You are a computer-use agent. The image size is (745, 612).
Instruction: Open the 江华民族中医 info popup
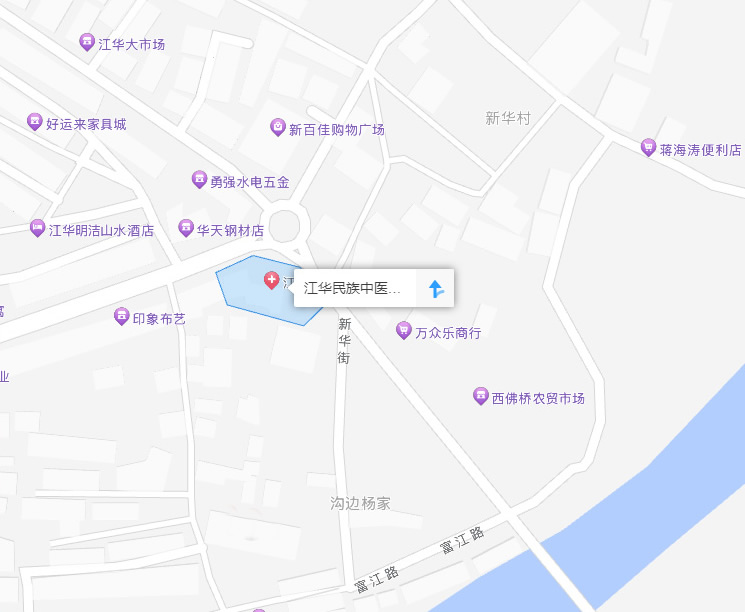click(x=352, y=289)
